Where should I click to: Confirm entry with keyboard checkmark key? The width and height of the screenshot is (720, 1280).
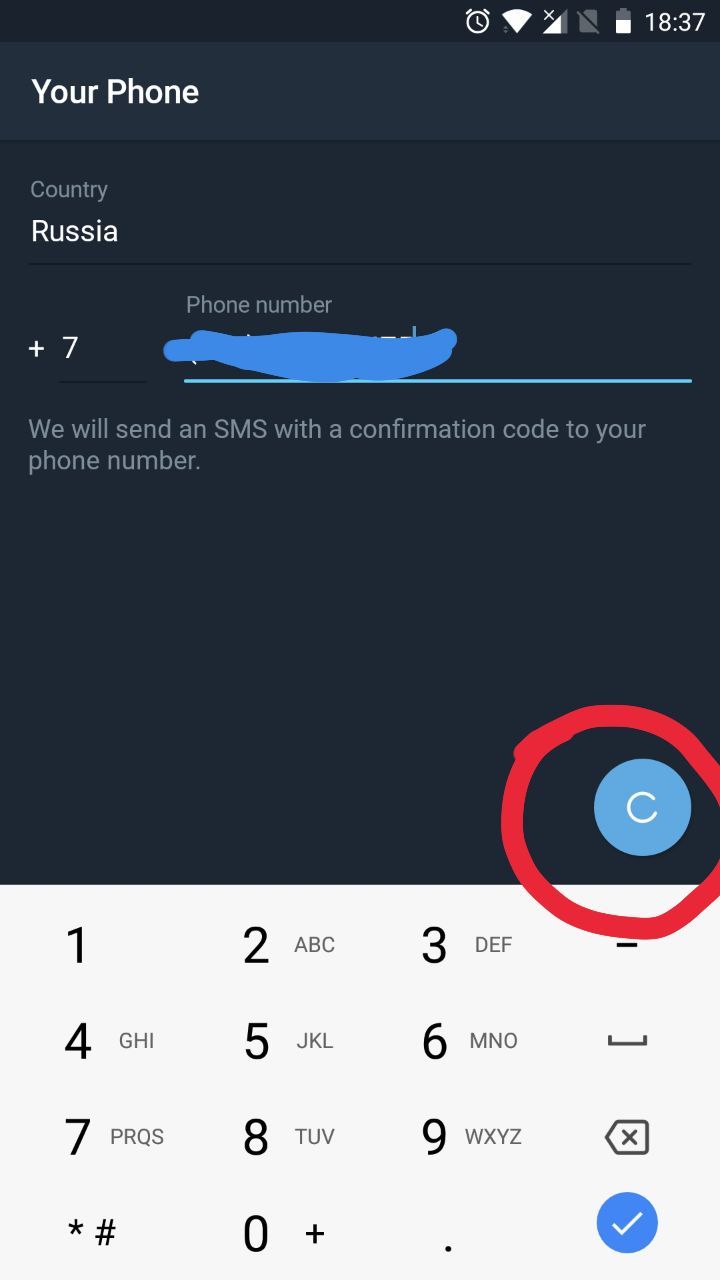tap(627, 1223)
